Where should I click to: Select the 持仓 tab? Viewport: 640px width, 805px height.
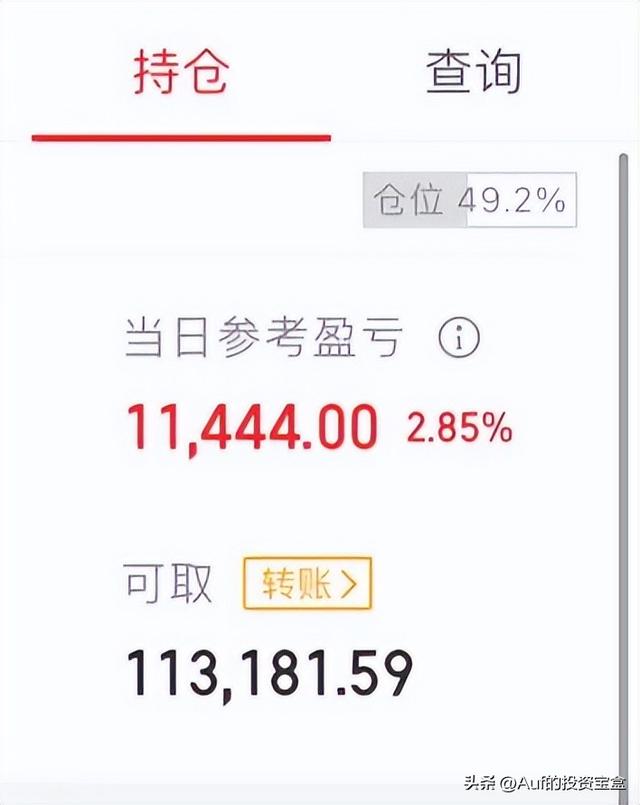coord(181,72)
